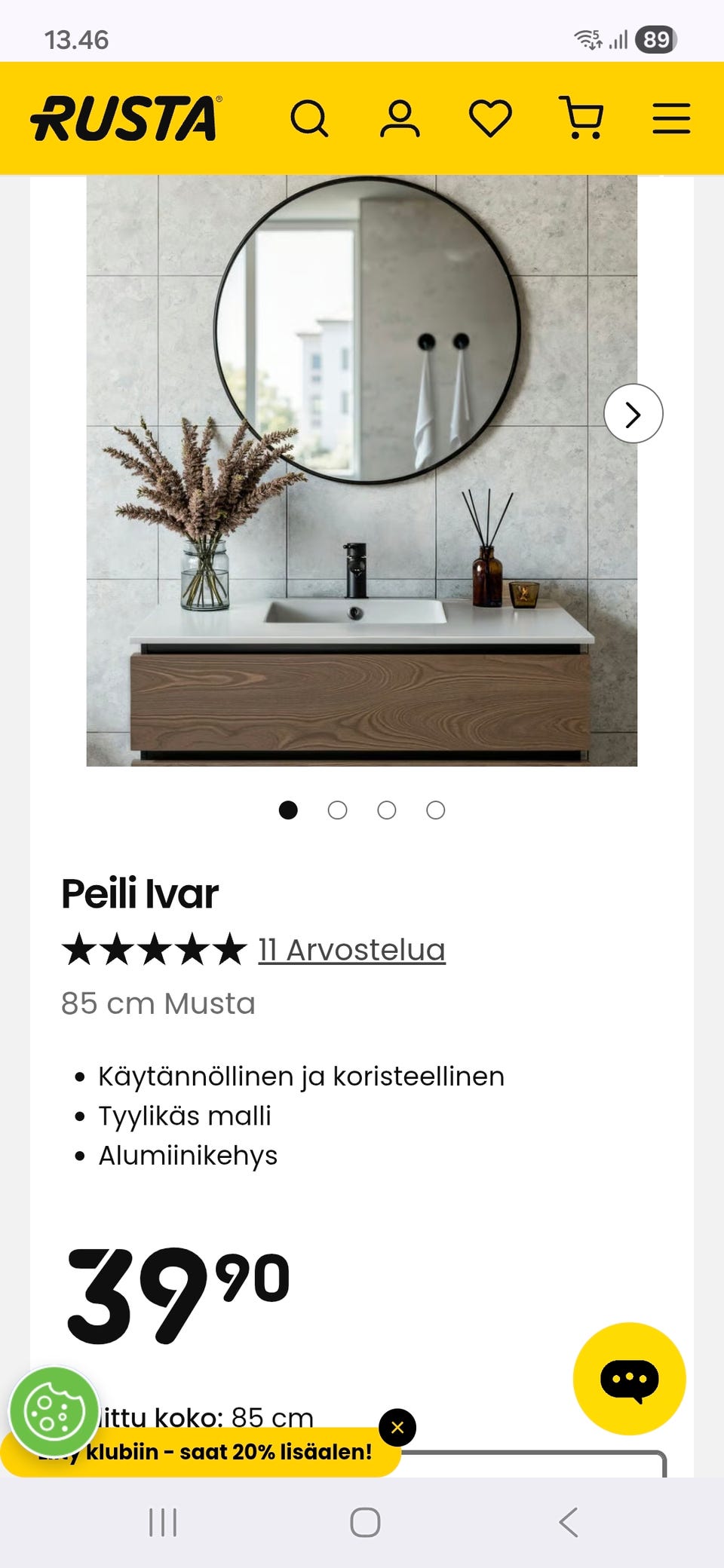Open the 11 Arvostelua reviews link
Image resolution: width=724 pixels, height=1568 pixels.
(350, 950)
